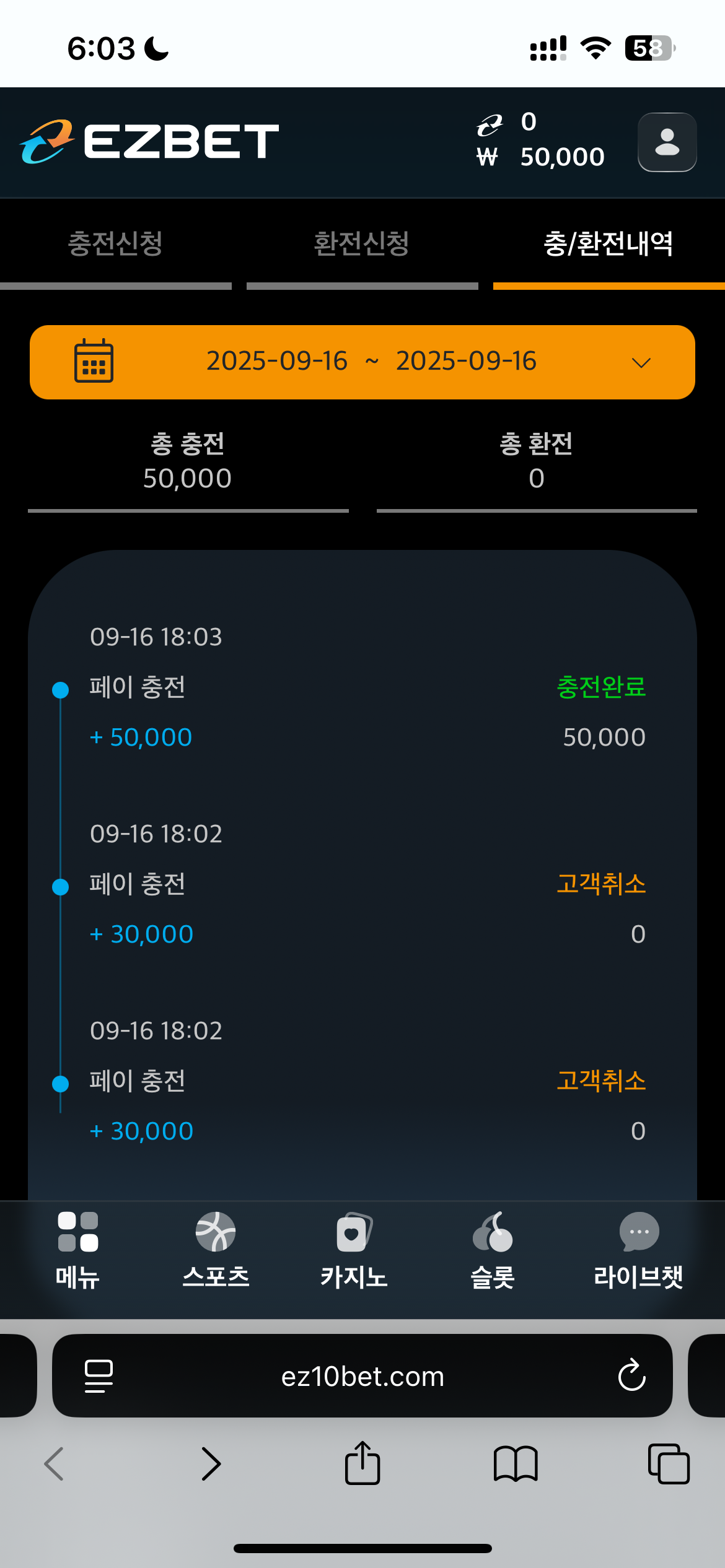This screenshot has width=725, height=1568.
Task: Open the browser share sheet
Action: pyautogui.click(x=362, y=1464)
